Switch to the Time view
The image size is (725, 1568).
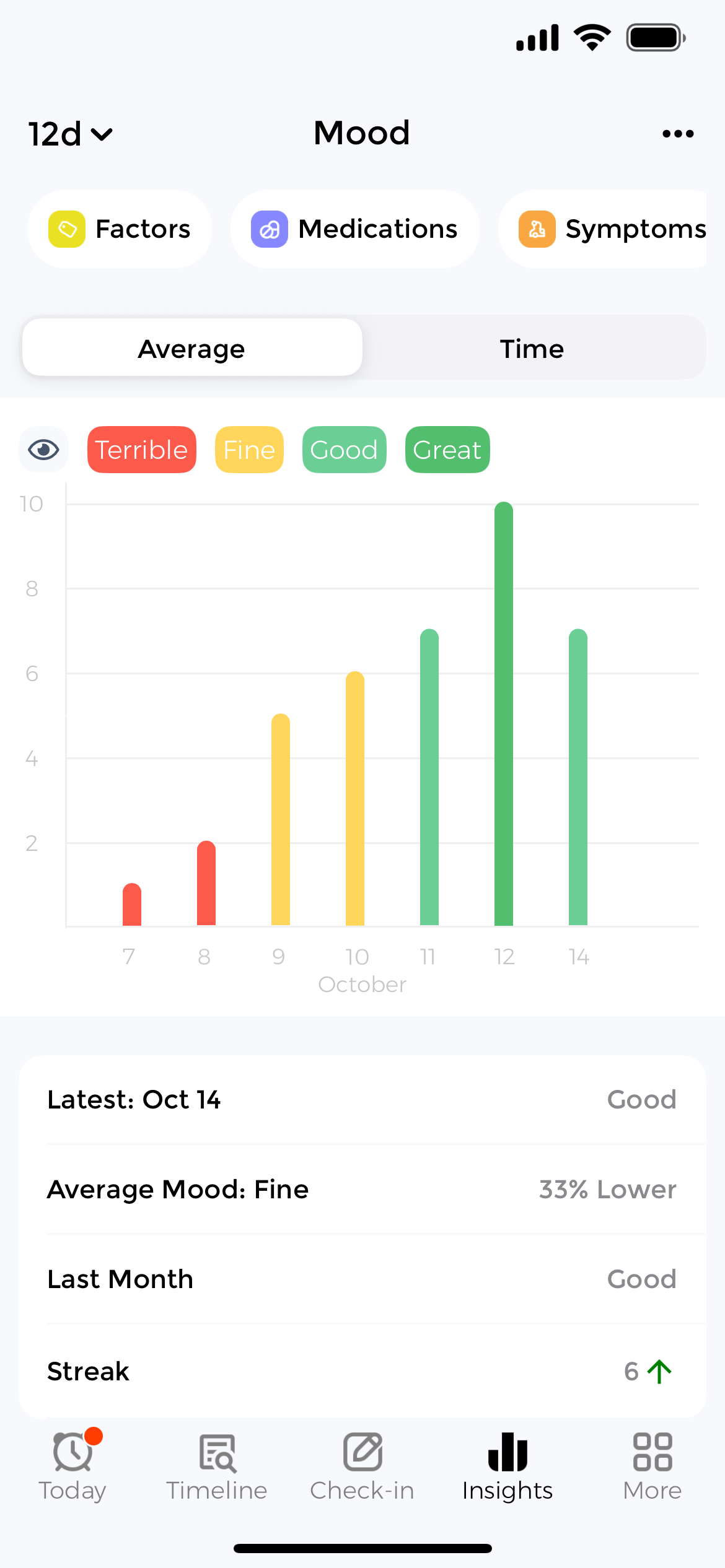pos(532,348)
